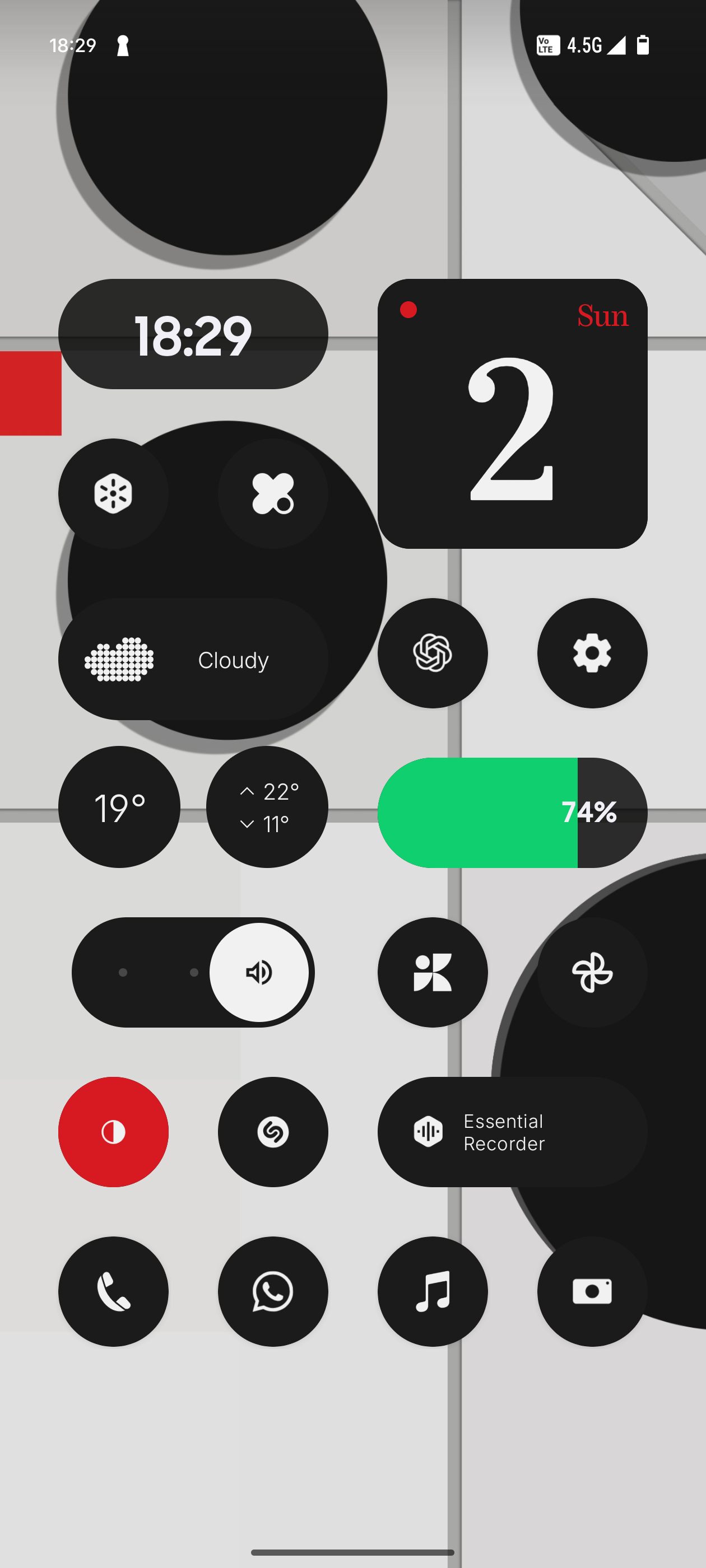Open the Sun 2 calendar widget
The image size is (706, 1568).
pyautogui.click(x=512, y=414)
